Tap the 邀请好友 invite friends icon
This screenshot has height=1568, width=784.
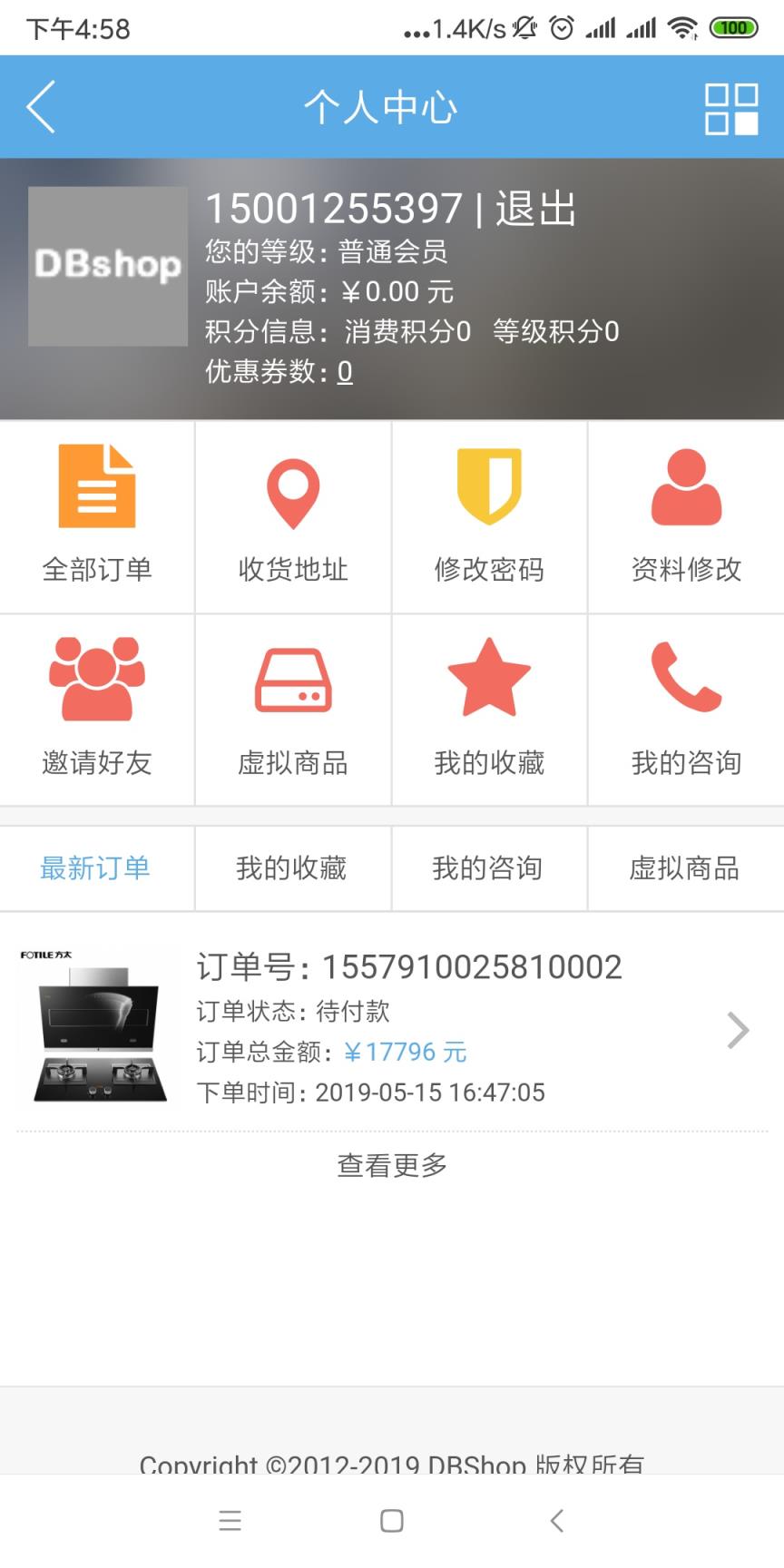(96, 679)
